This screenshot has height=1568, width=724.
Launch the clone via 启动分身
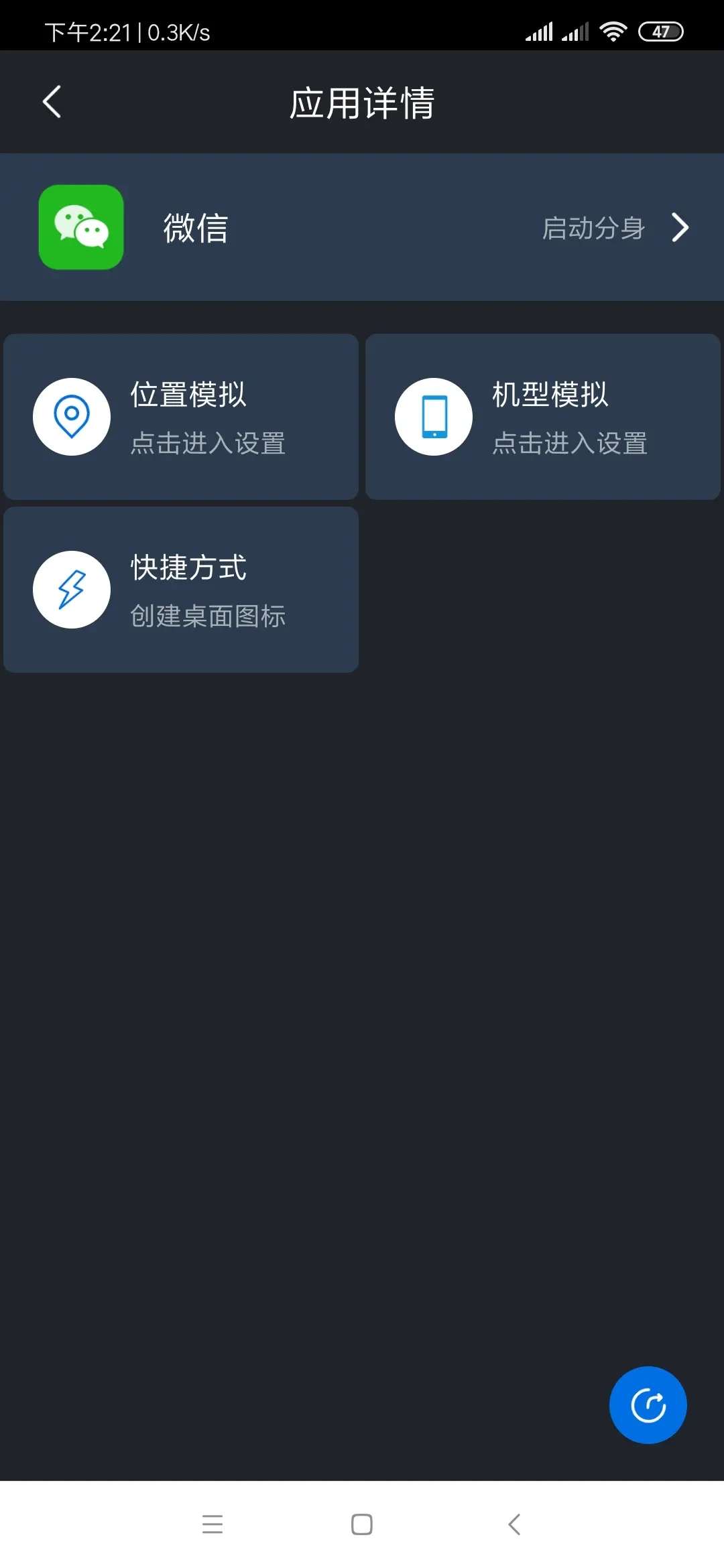[x=594, y=228]
